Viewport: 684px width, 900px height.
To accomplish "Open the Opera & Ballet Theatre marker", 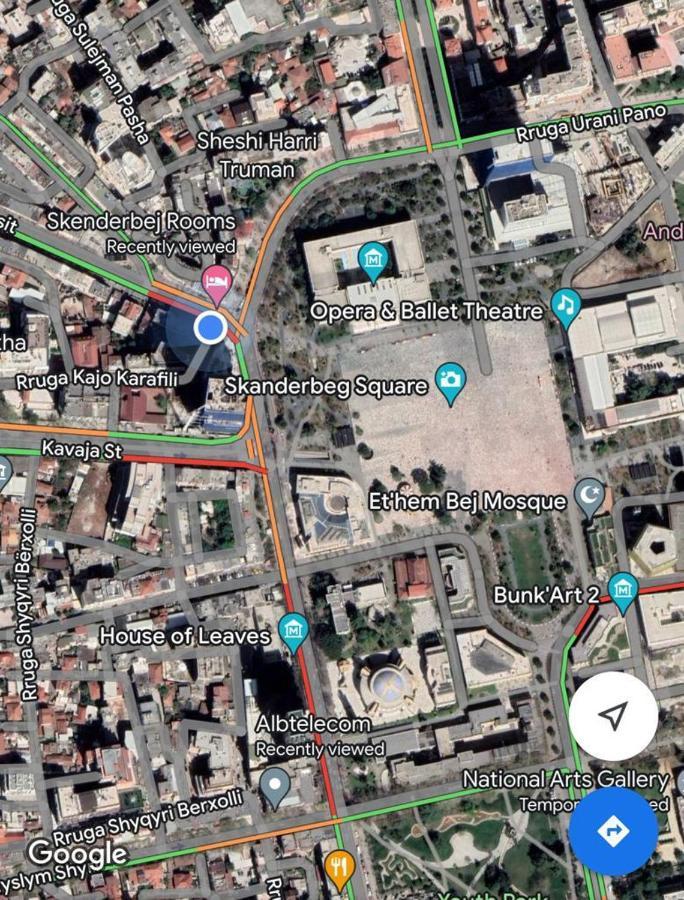I will coord(566,305).
